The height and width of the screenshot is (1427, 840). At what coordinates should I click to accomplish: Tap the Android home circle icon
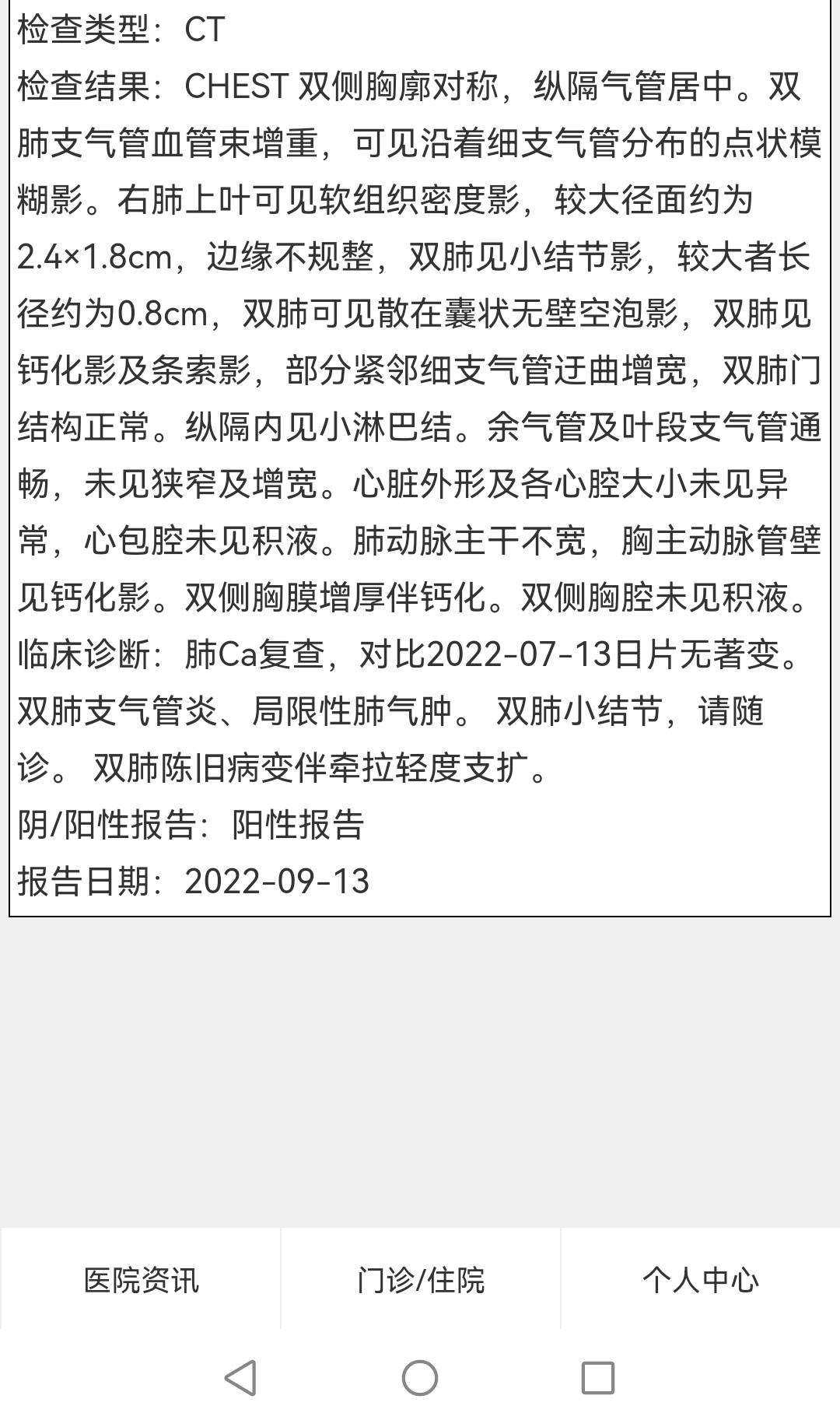420,1374
